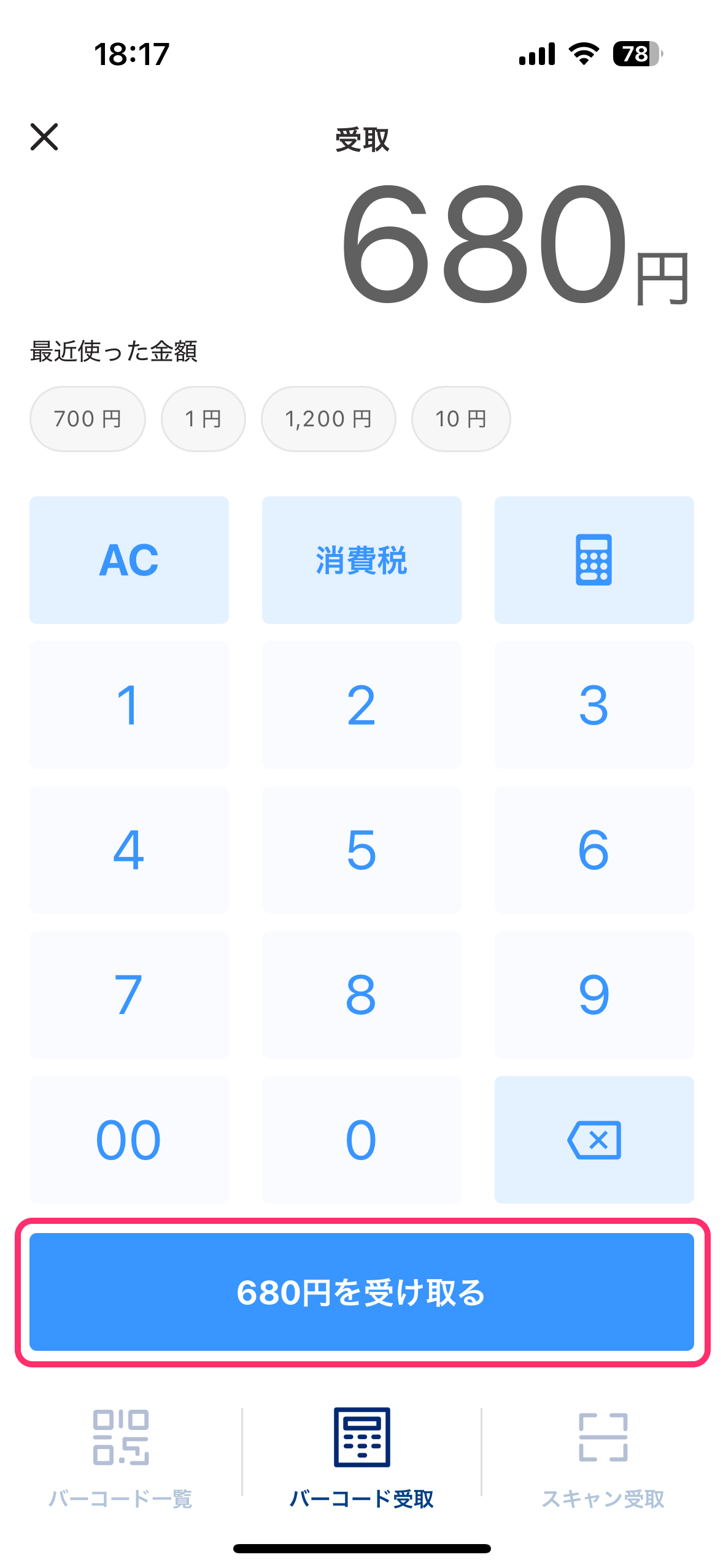Close the 受取 screen
The width and height of the screenshot is (723, 1568).
[x=44, y=137]
